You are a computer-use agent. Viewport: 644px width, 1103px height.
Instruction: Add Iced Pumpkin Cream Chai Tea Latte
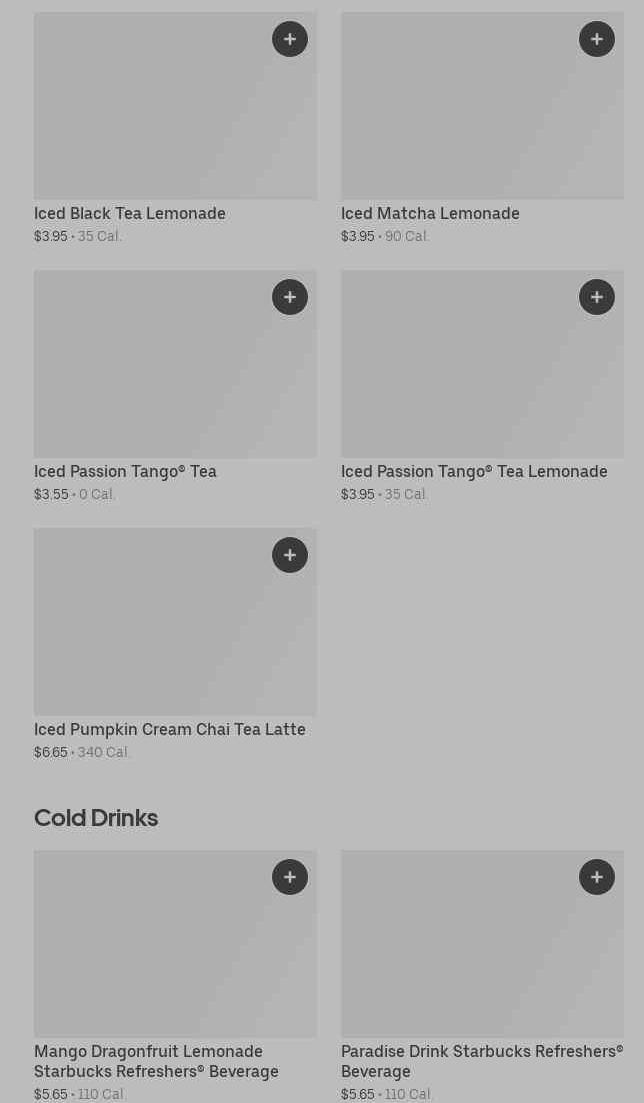tap(290, 555)
